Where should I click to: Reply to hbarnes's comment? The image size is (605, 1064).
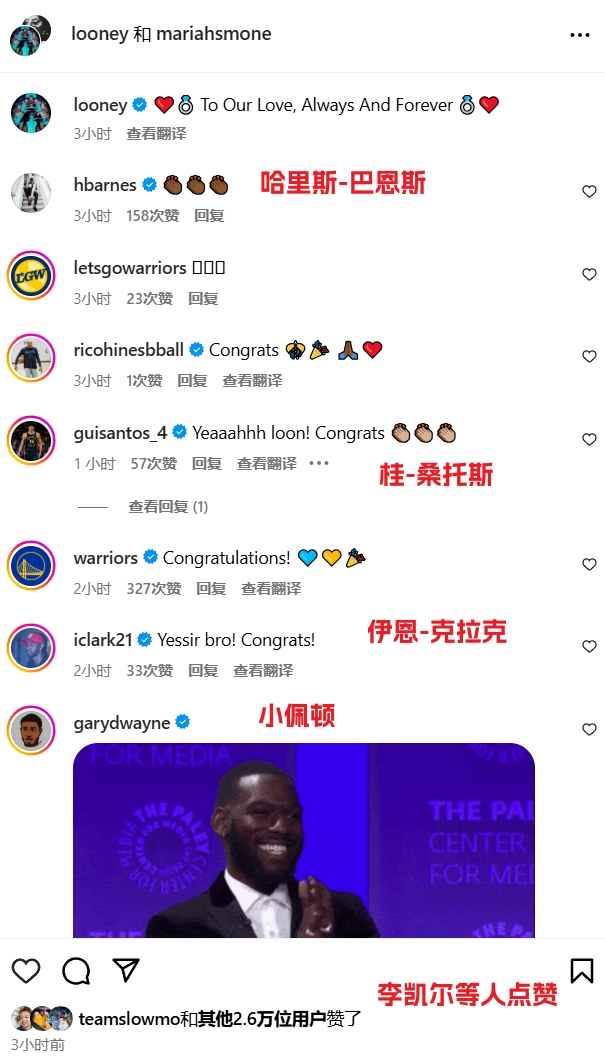pos(209,215)
